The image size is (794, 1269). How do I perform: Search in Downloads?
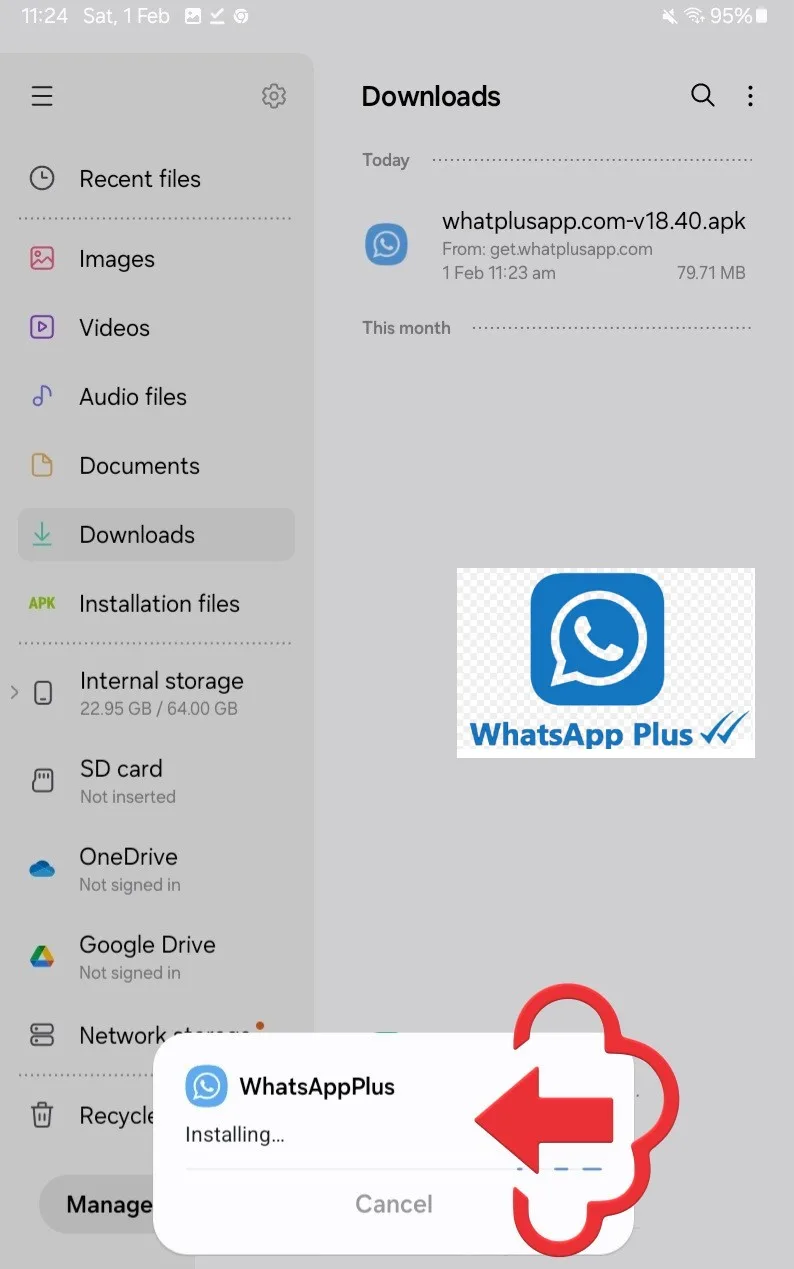(x=703, y=96)
